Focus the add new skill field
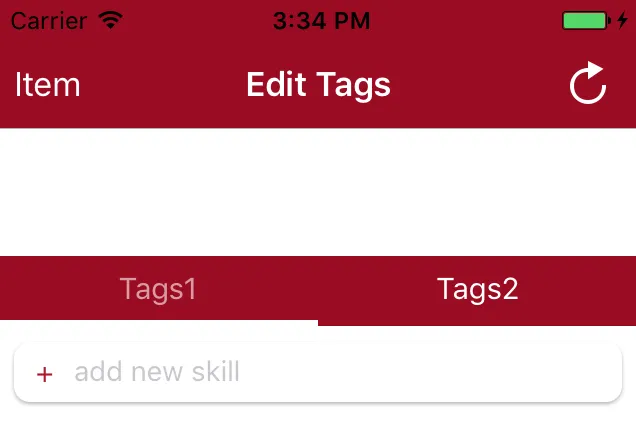Viewport: 636px width, 424px height. coord(330,373)
